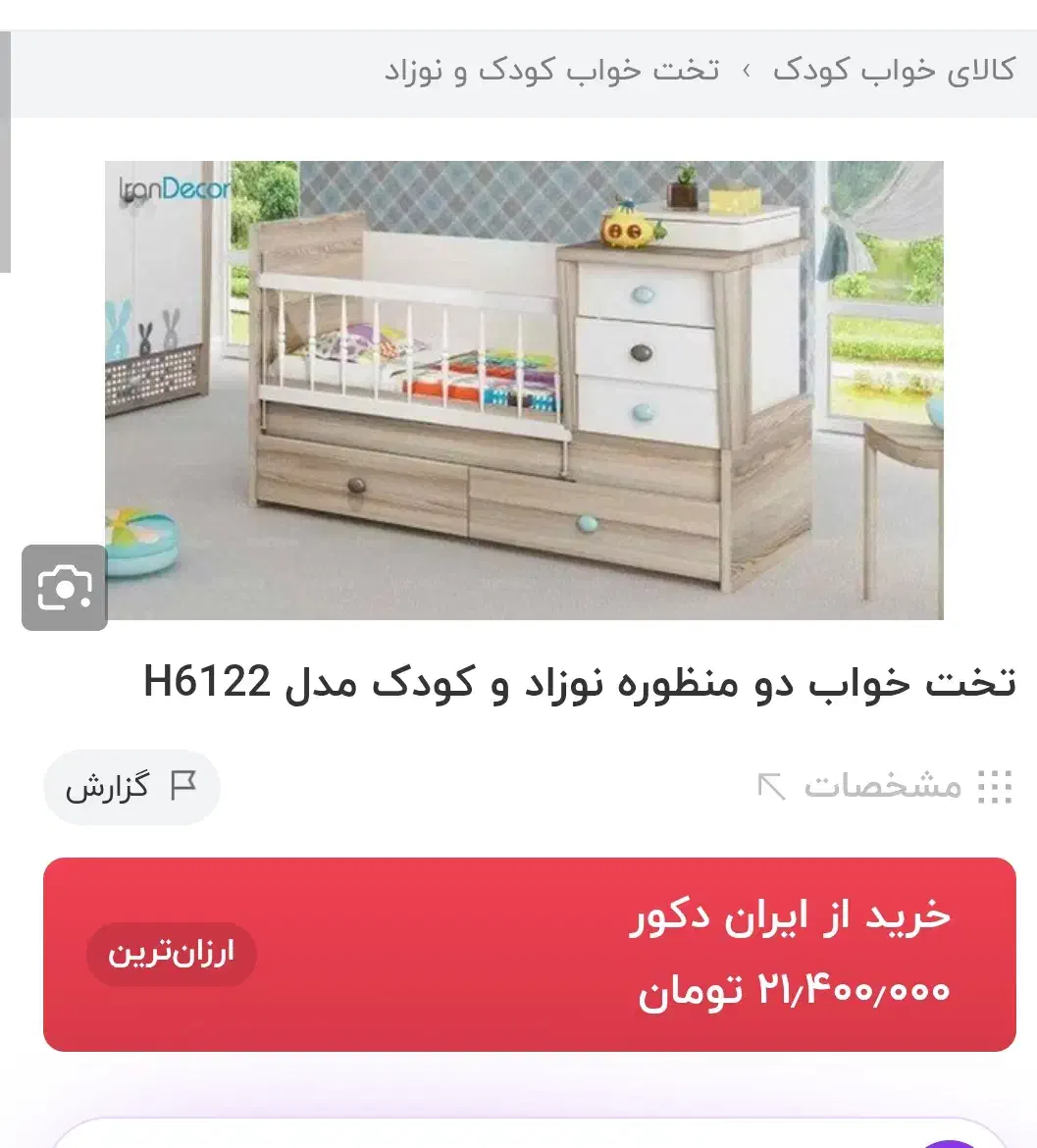
Task: Open the تخت خواب کودک و نوزاد breadcrumb item
Action: pos(559,72)
